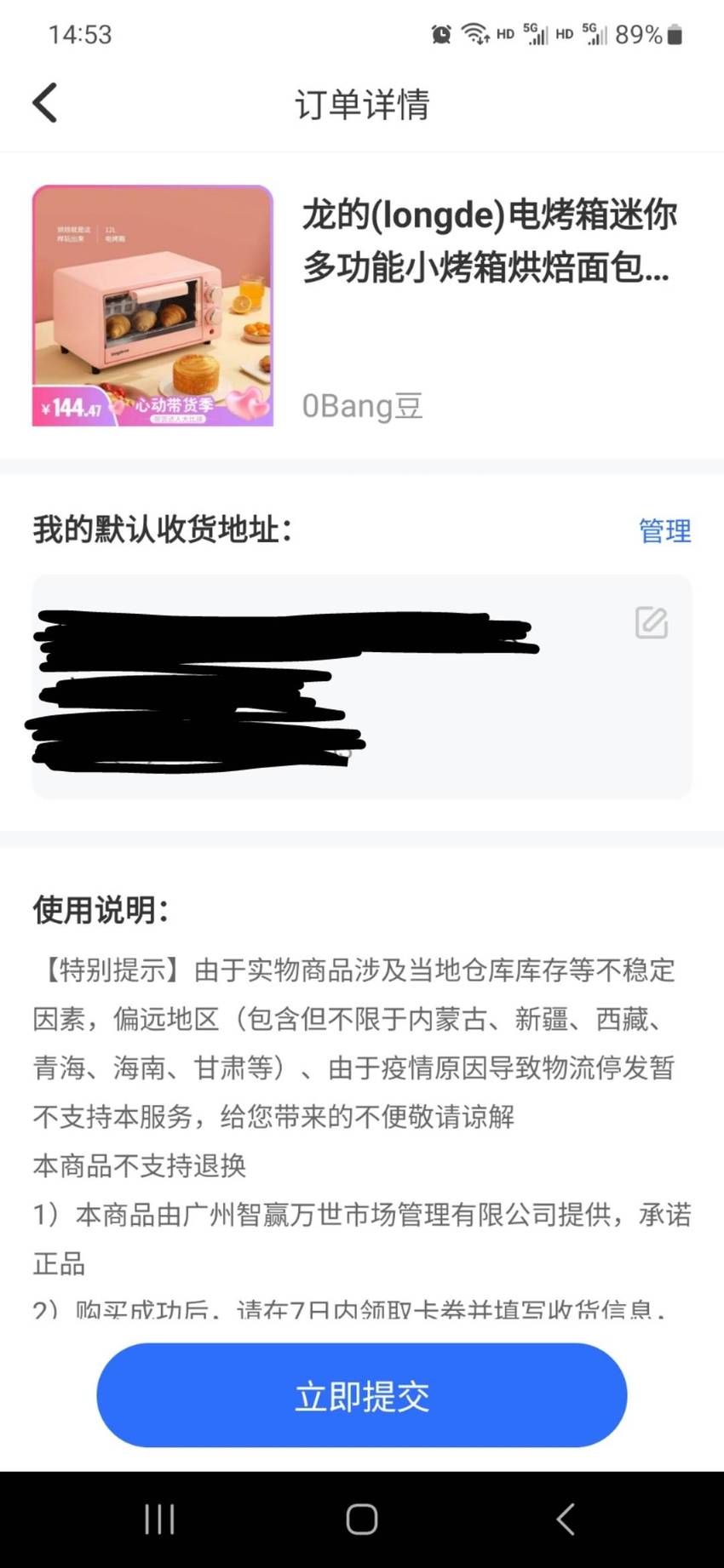Go back from the order details page

pyautogui.click(x=45, y=103)
